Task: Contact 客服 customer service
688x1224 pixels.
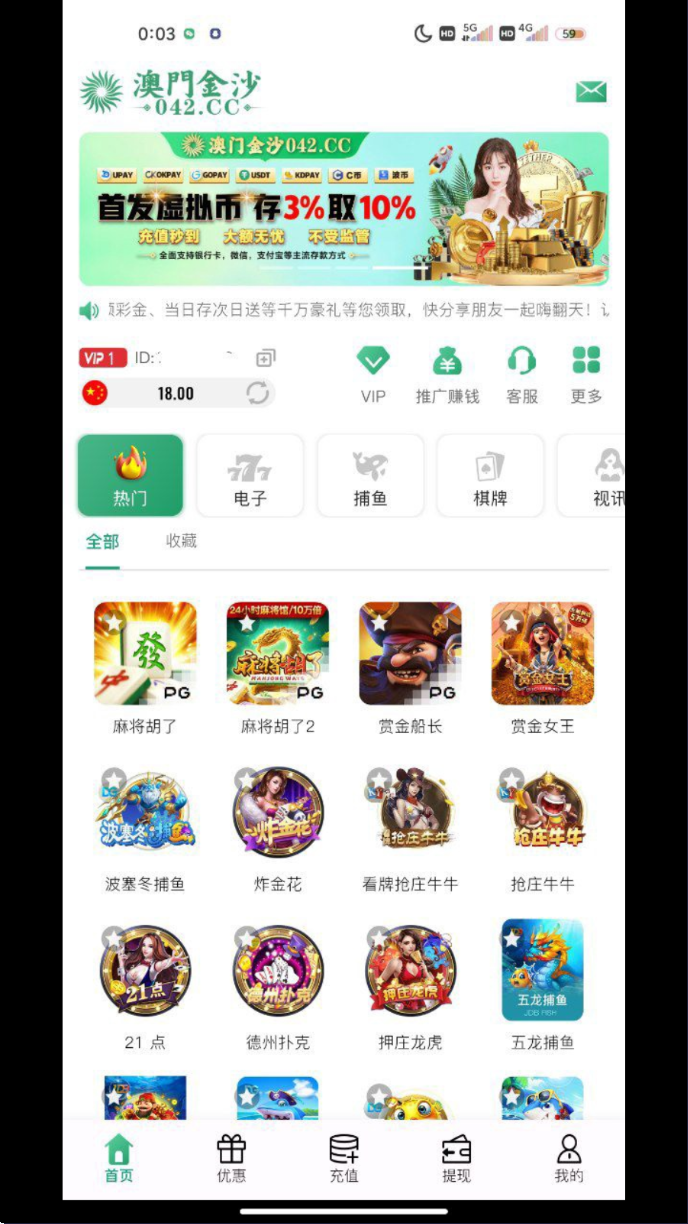Action: click(x=522, y=374)
